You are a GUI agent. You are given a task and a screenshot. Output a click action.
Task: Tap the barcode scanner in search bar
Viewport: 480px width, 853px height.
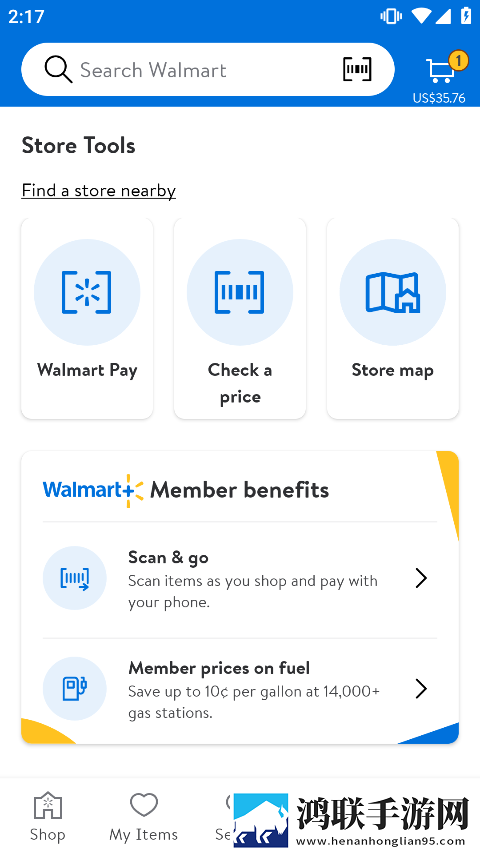357,70
